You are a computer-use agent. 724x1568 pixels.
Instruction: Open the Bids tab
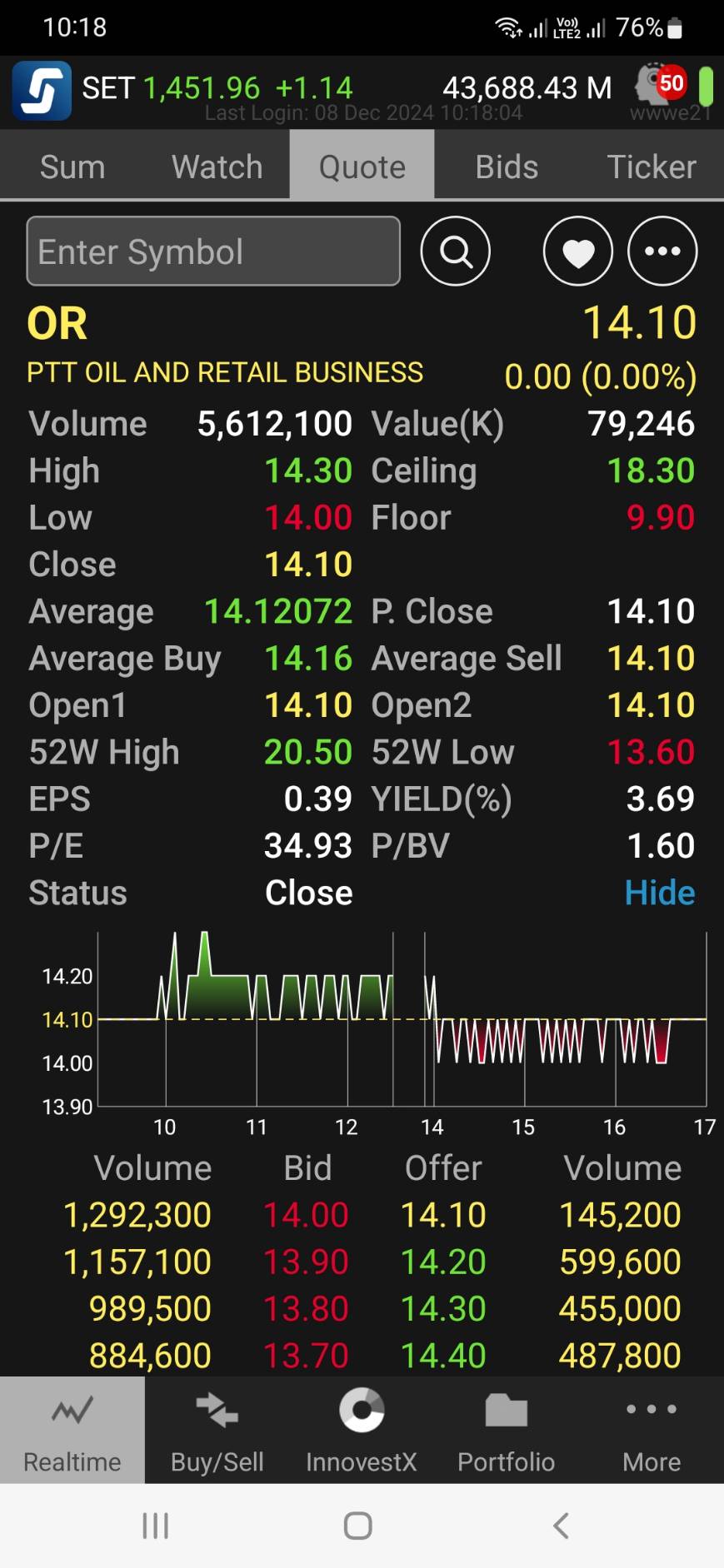point(507,167)
